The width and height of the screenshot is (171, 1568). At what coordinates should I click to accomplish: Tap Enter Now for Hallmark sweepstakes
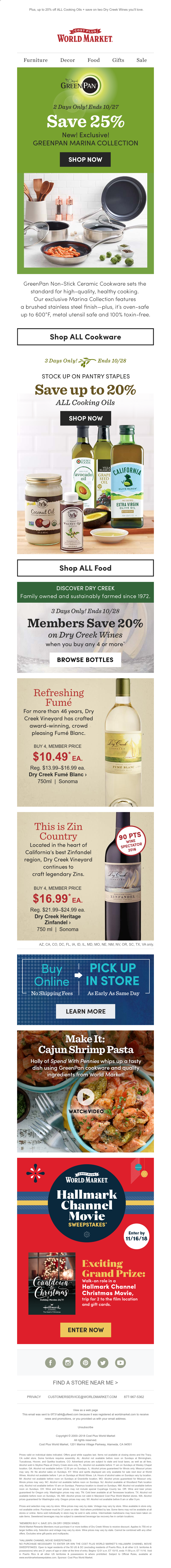pos(85,1329)
